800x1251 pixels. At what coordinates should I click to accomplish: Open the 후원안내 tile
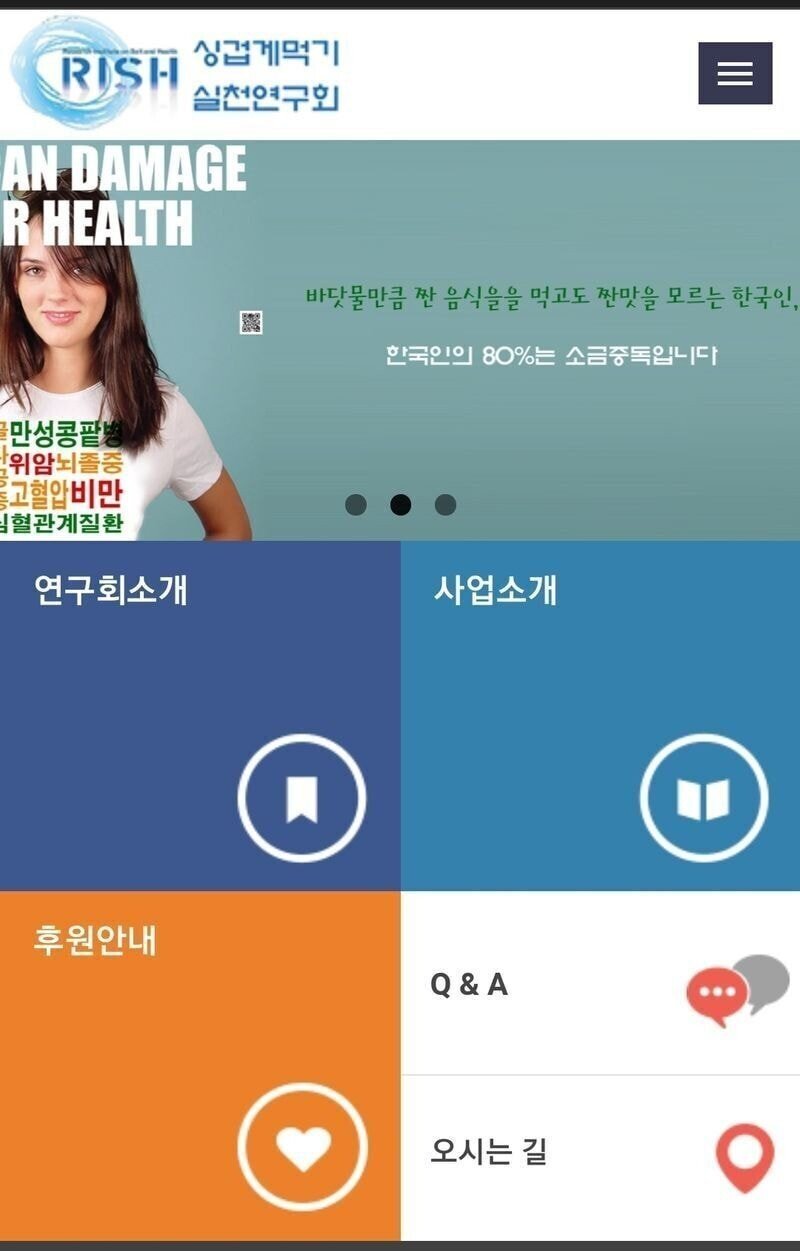pos(200,1065)
